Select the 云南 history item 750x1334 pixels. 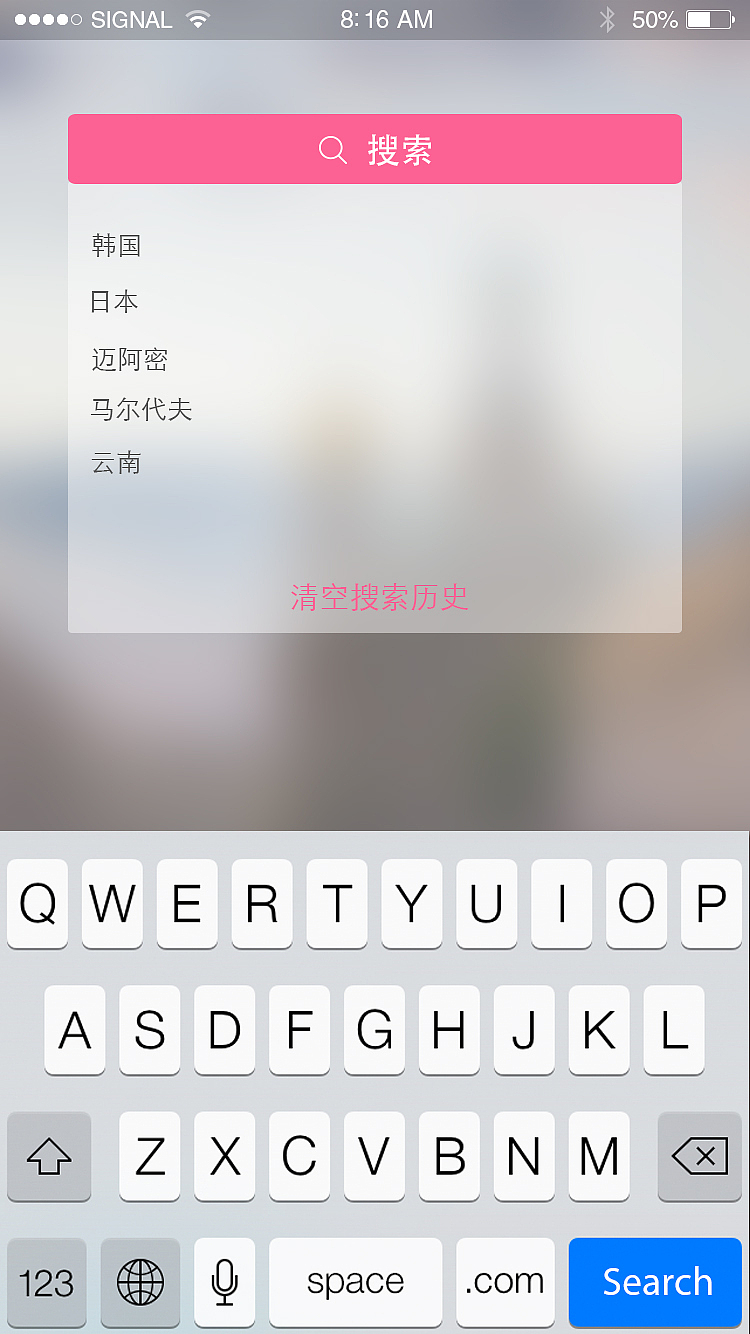coord(117,463)
